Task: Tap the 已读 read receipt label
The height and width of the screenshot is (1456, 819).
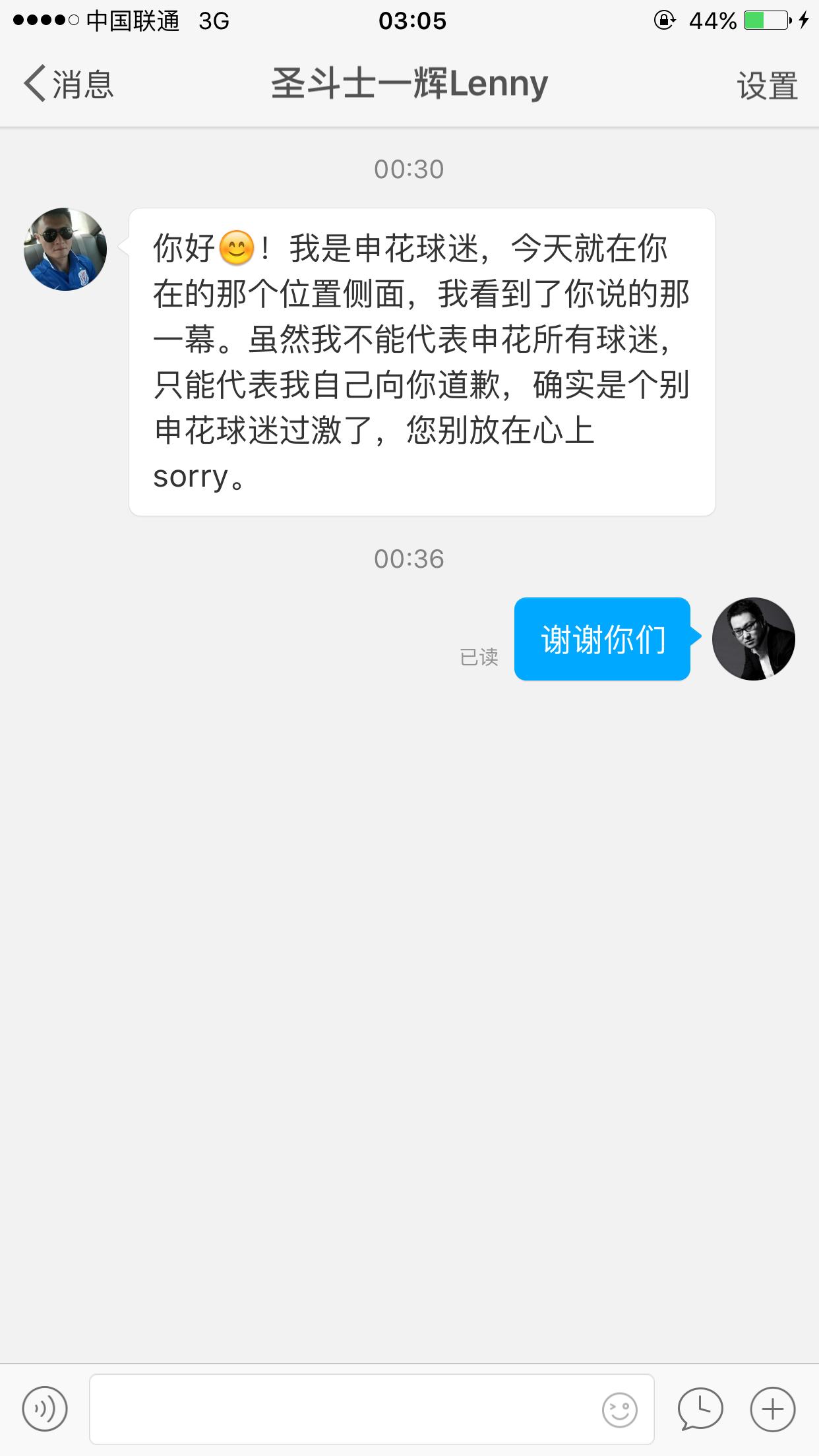Action: [480, 656]
